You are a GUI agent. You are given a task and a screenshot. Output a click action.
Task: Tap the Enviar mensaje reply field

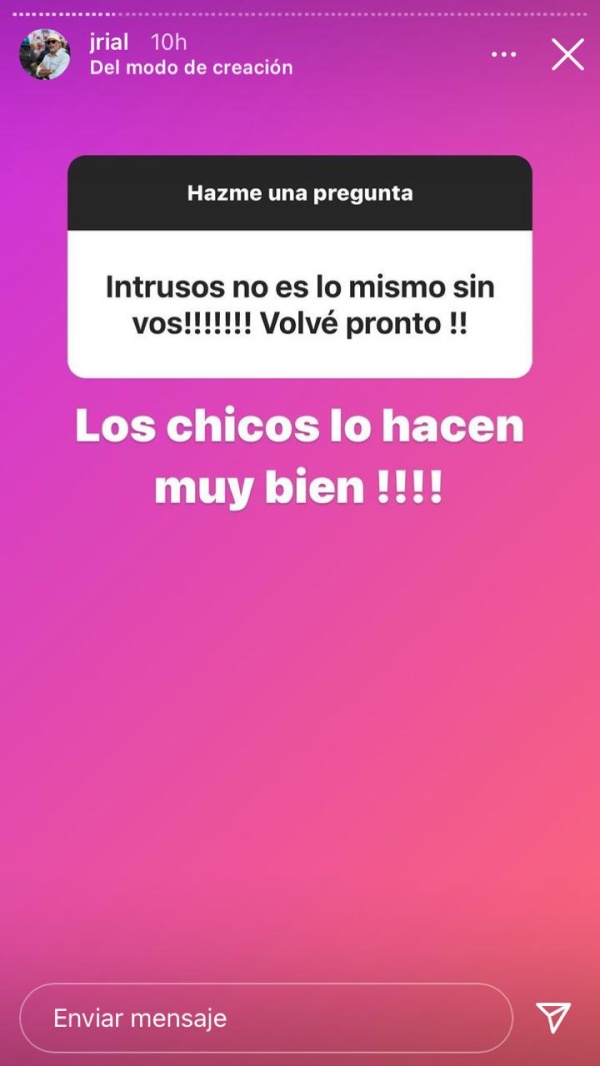click(265, 1018)
